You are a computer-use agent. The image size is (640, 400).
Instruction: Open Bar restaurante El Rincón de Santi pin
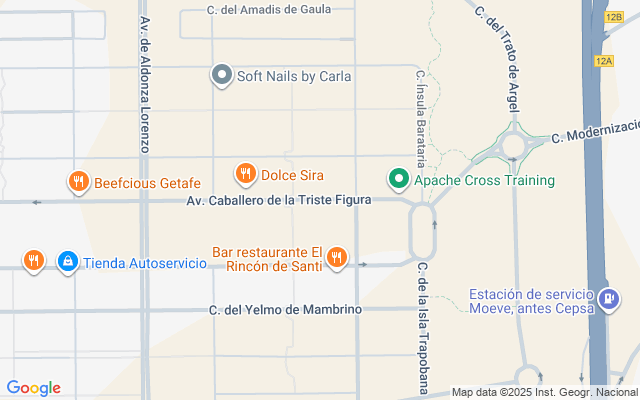tap(336, 258)
